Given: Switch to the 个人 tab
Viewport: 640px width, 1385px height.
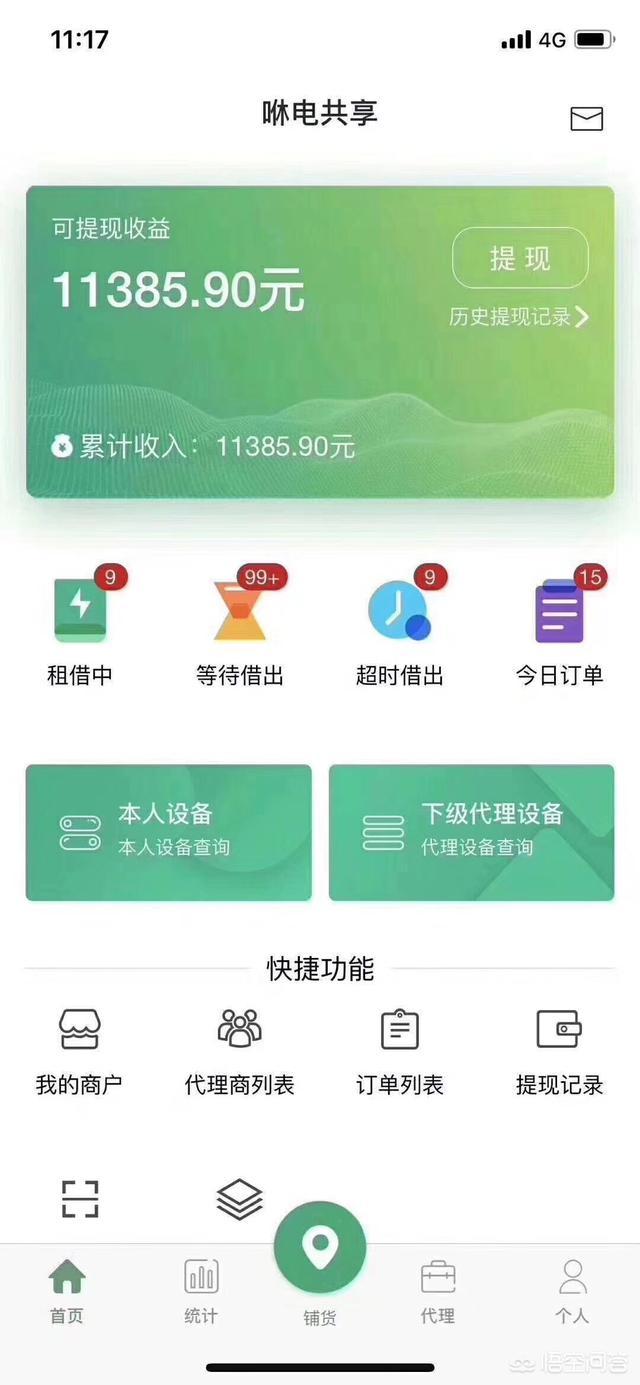Looking at the screenshot, I should [x=573, y=1291].
